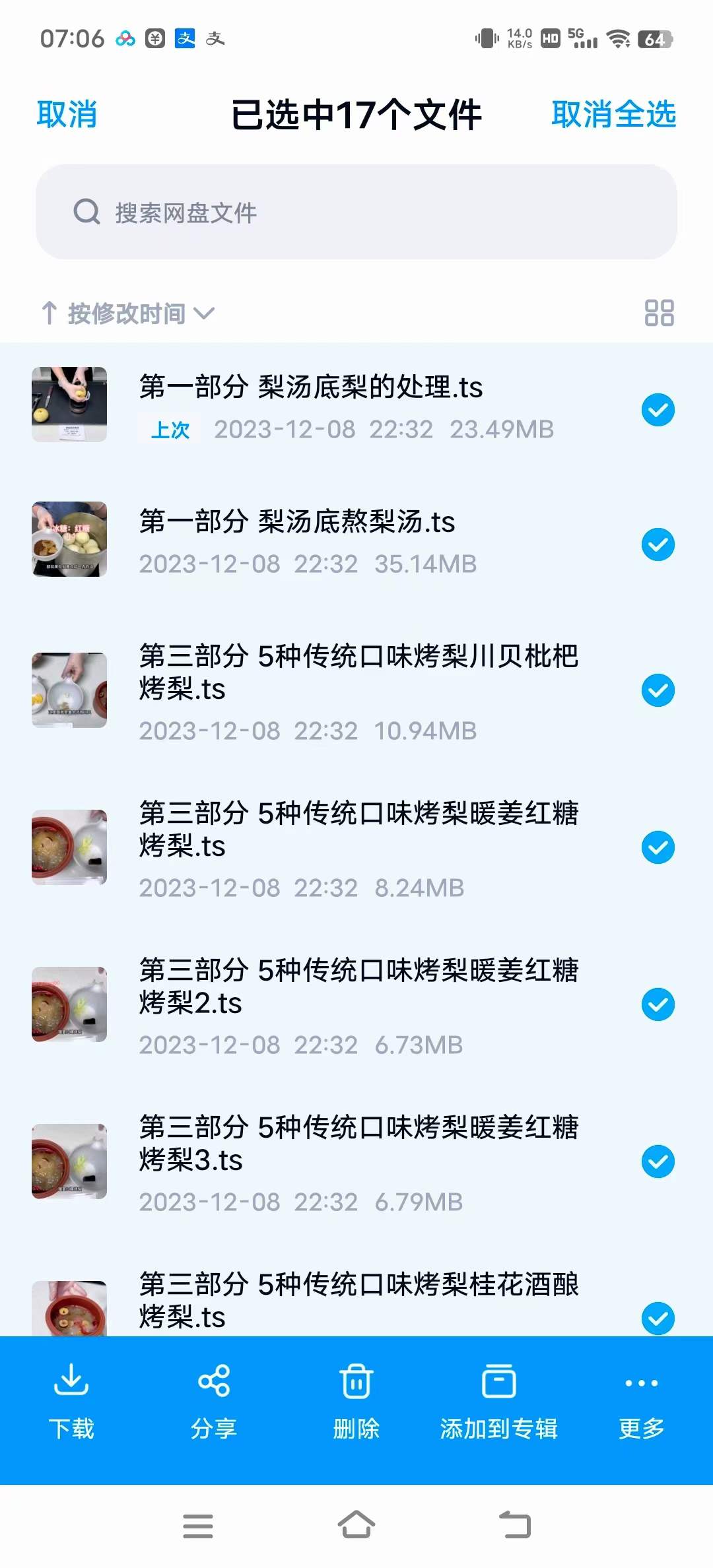Tap 取消全选 to deselect all files

tap(613, 114)
